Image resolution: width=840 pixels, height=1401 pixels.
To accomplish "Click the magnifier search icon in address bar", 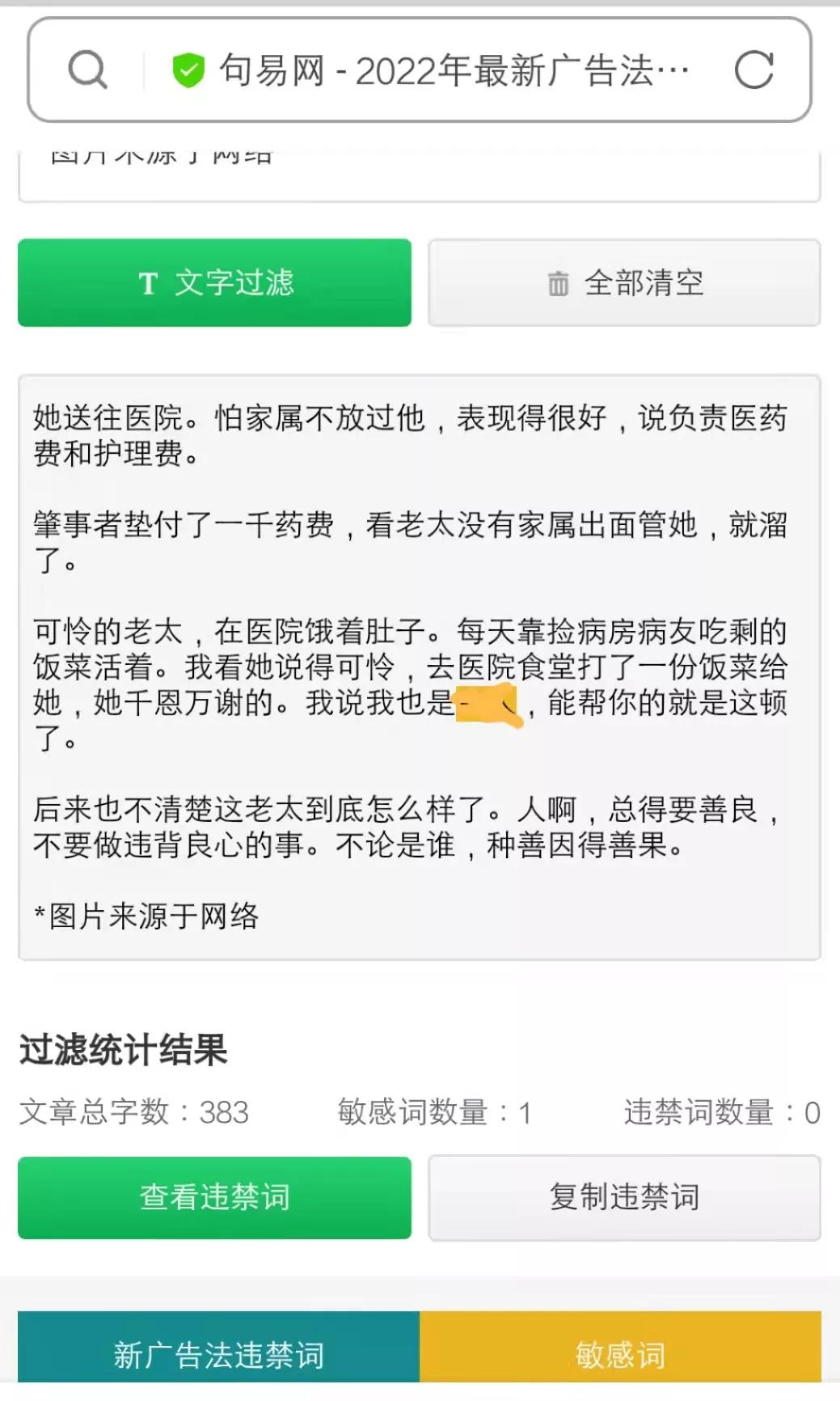I will [87, 70].
